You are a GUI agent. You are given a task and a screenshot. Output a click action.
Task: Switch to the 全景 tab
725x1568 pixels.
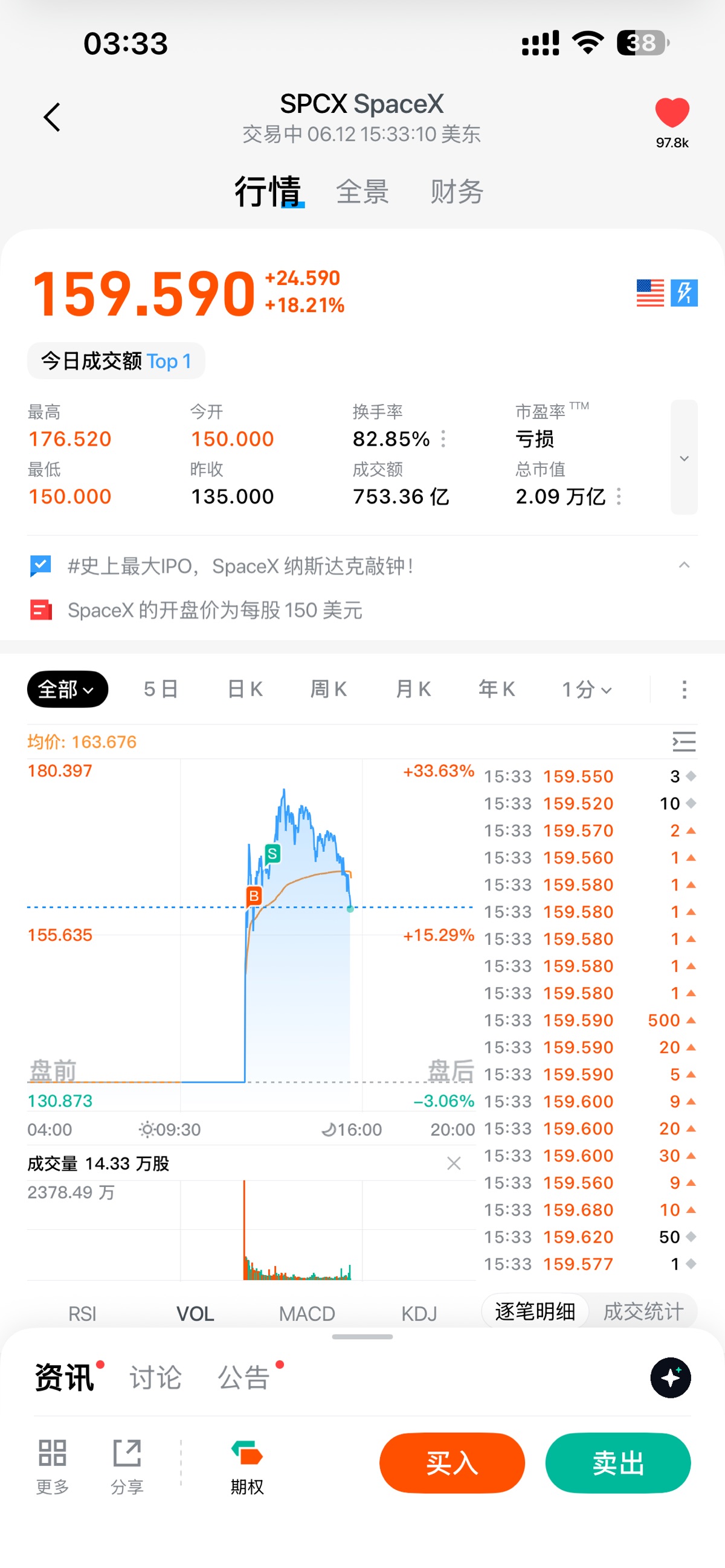tap(362, 192)
